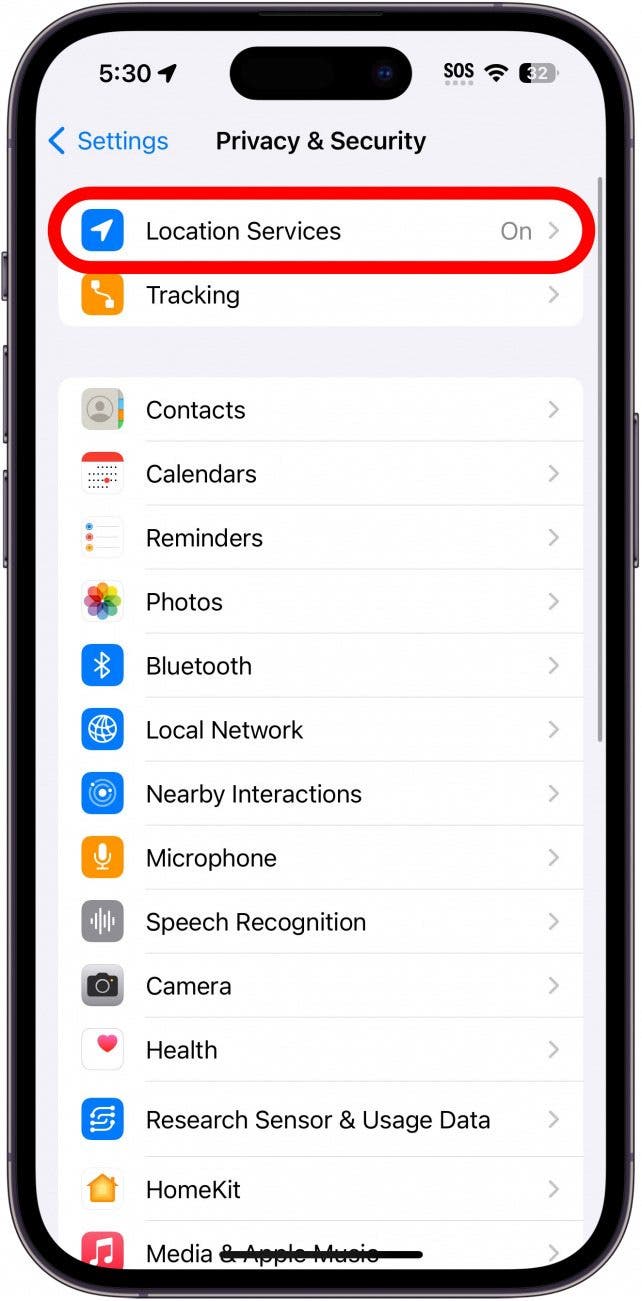
Task: Open Speech Recognition settings
Action: click(x=320, y=922)
